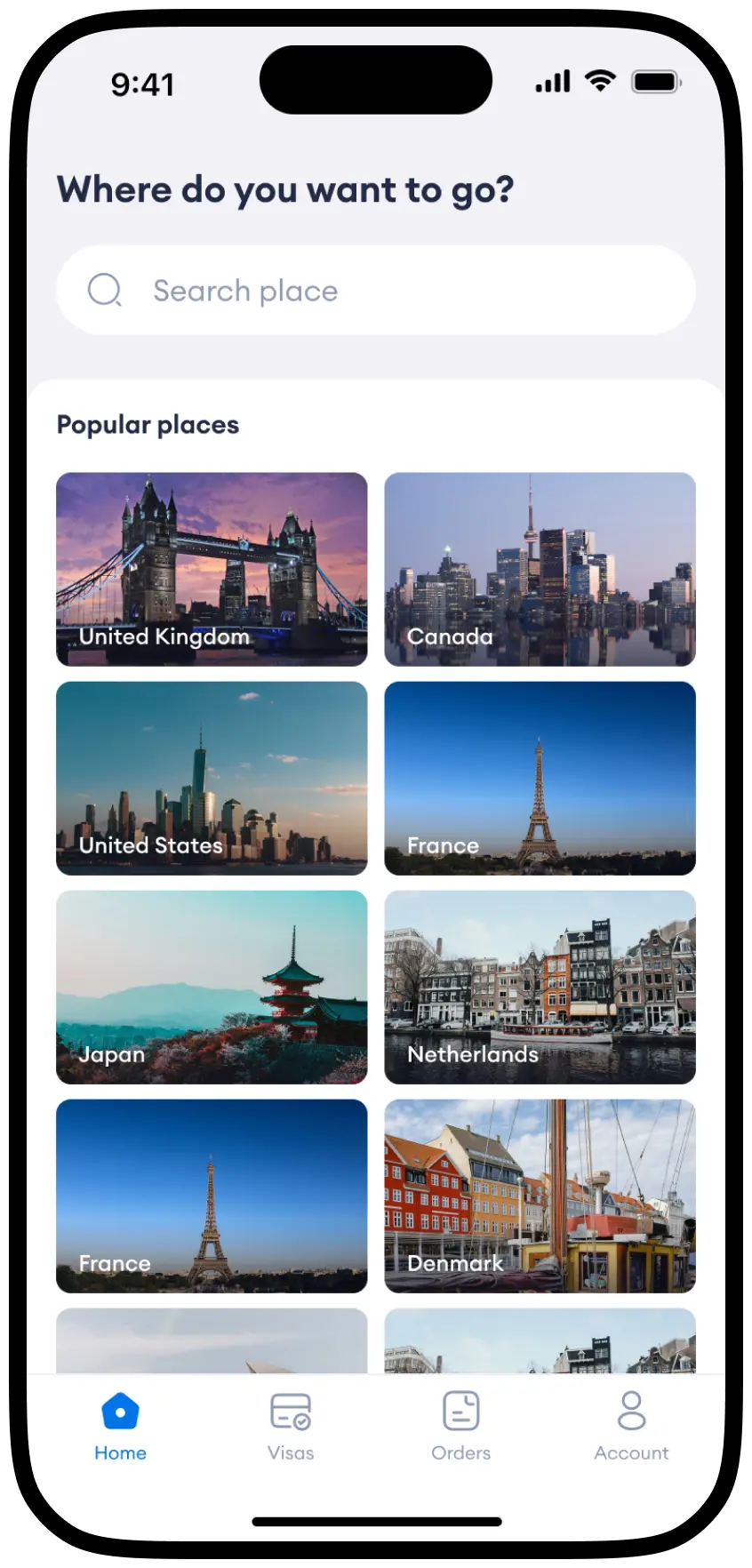
Task: Click the Popular places heading
Action: pos(148,425)
